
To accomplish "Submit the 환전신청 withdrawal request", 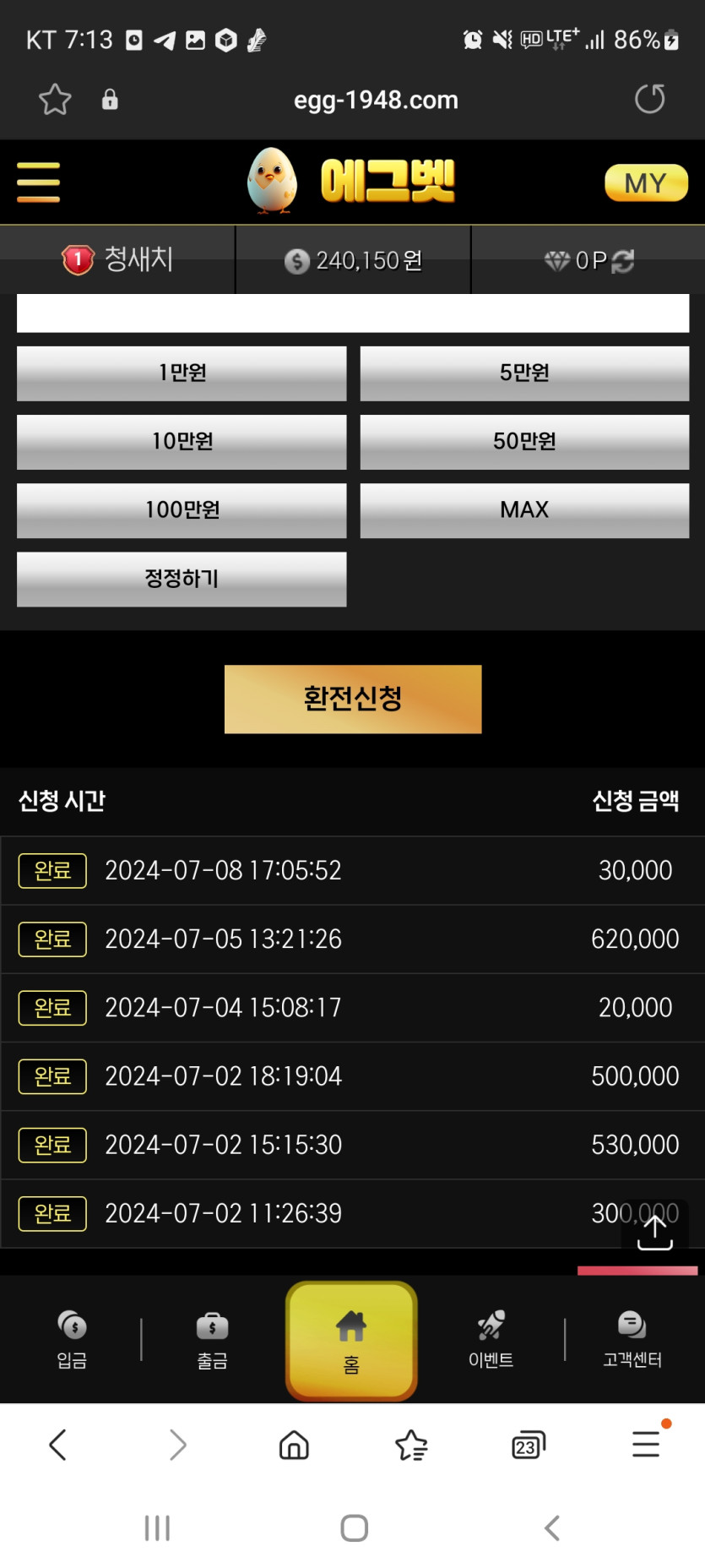I will (353, 699).
